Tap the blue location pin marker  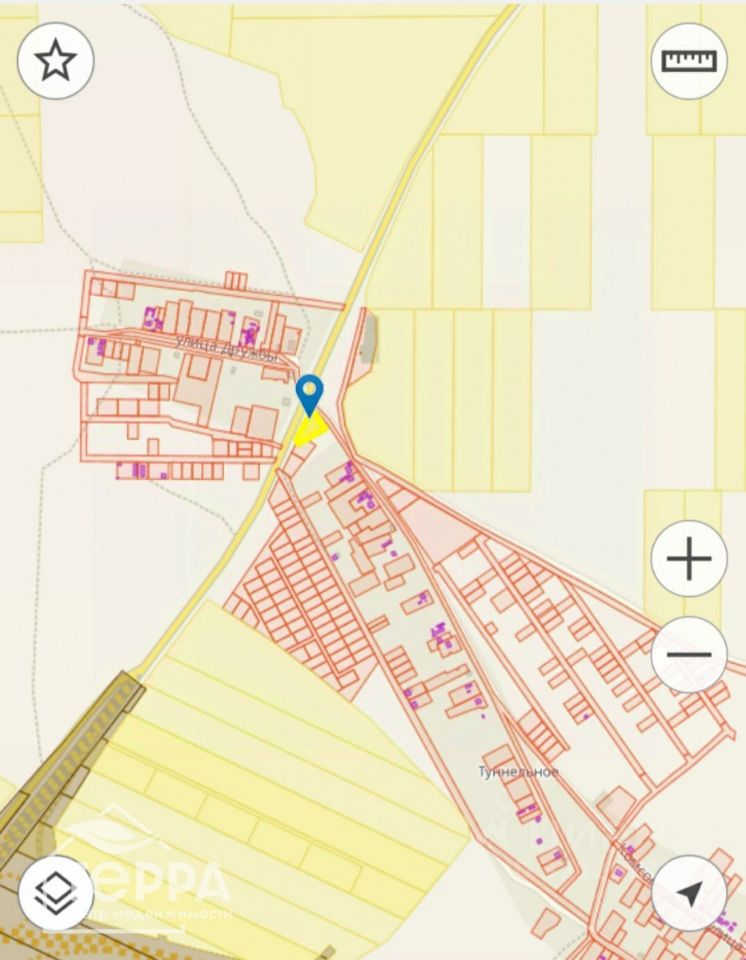310,392
